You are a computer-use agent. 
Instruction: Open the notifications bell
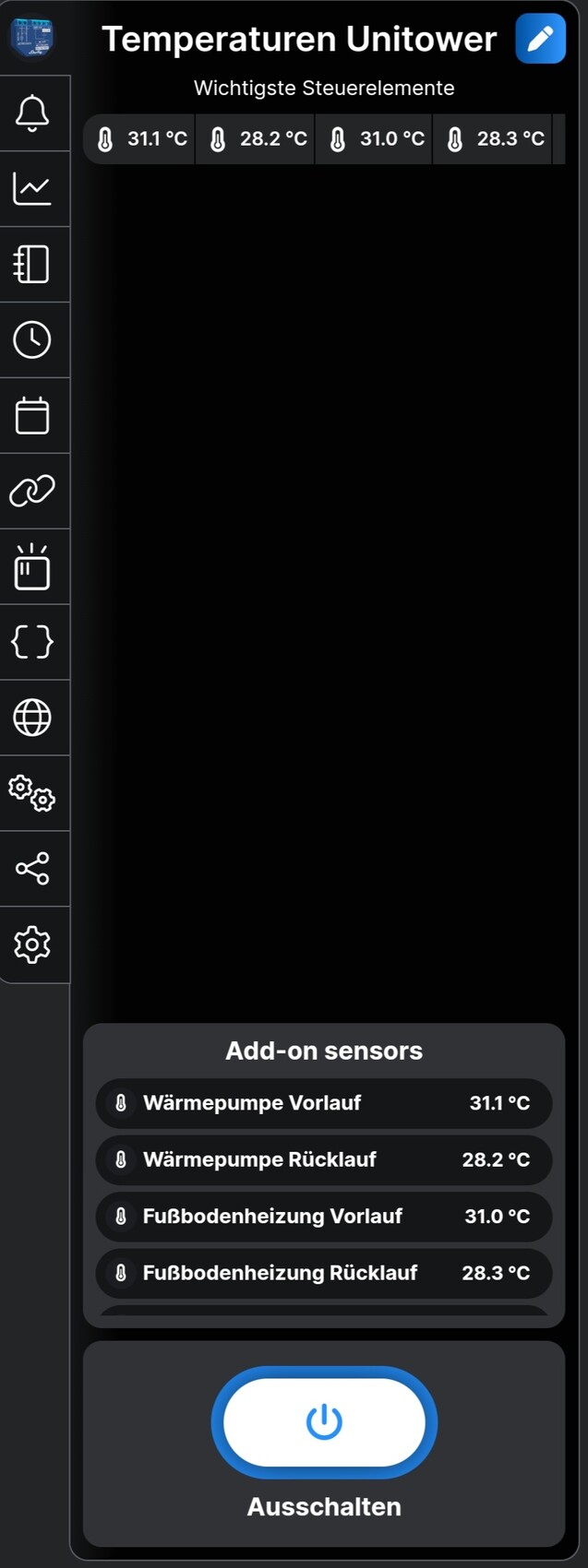point(32,113)
